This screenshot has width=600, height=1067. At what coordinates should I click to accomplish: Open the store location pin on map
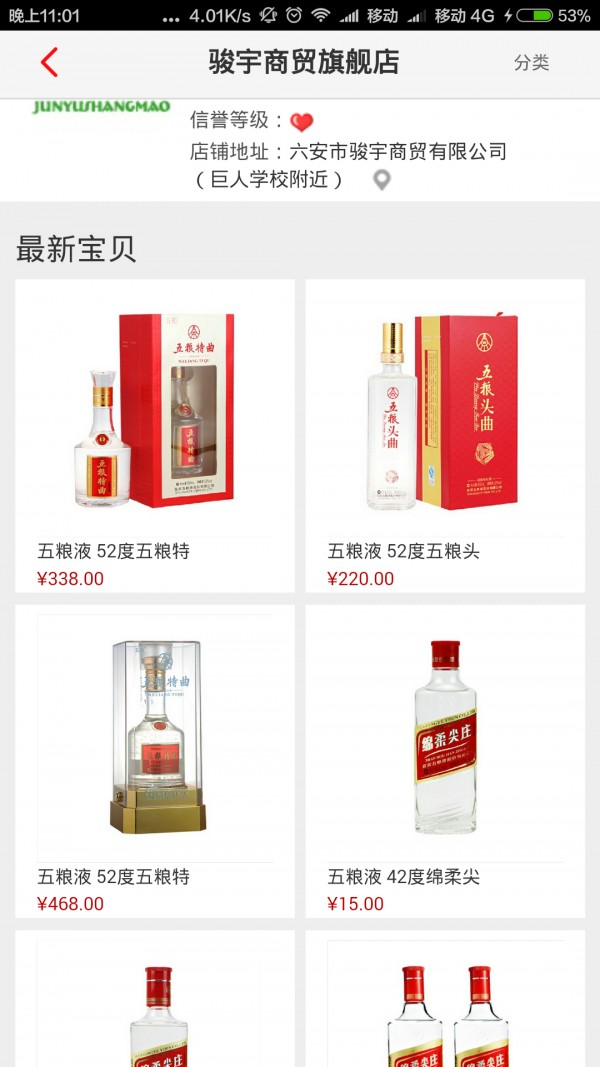click(381, 180)
